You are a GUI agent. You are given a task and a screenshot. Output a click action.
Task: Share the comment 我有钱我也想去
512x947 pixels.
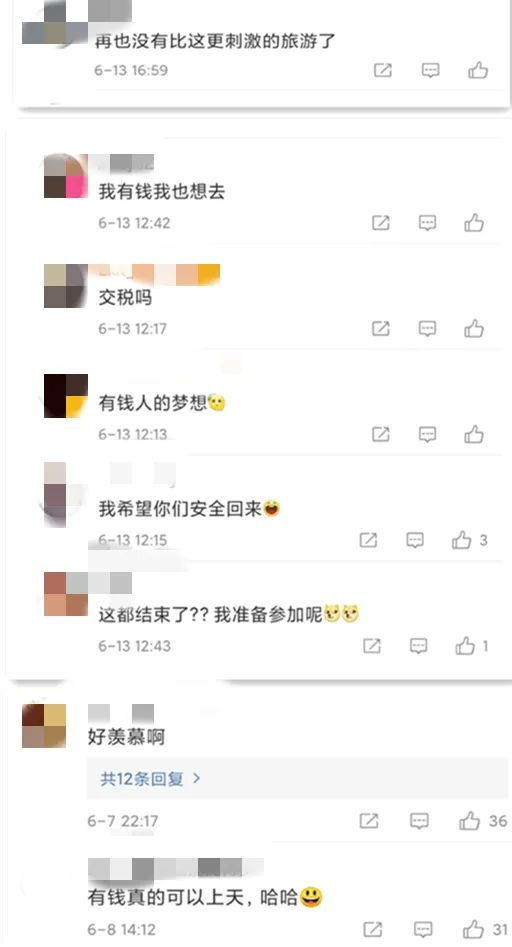380,223
